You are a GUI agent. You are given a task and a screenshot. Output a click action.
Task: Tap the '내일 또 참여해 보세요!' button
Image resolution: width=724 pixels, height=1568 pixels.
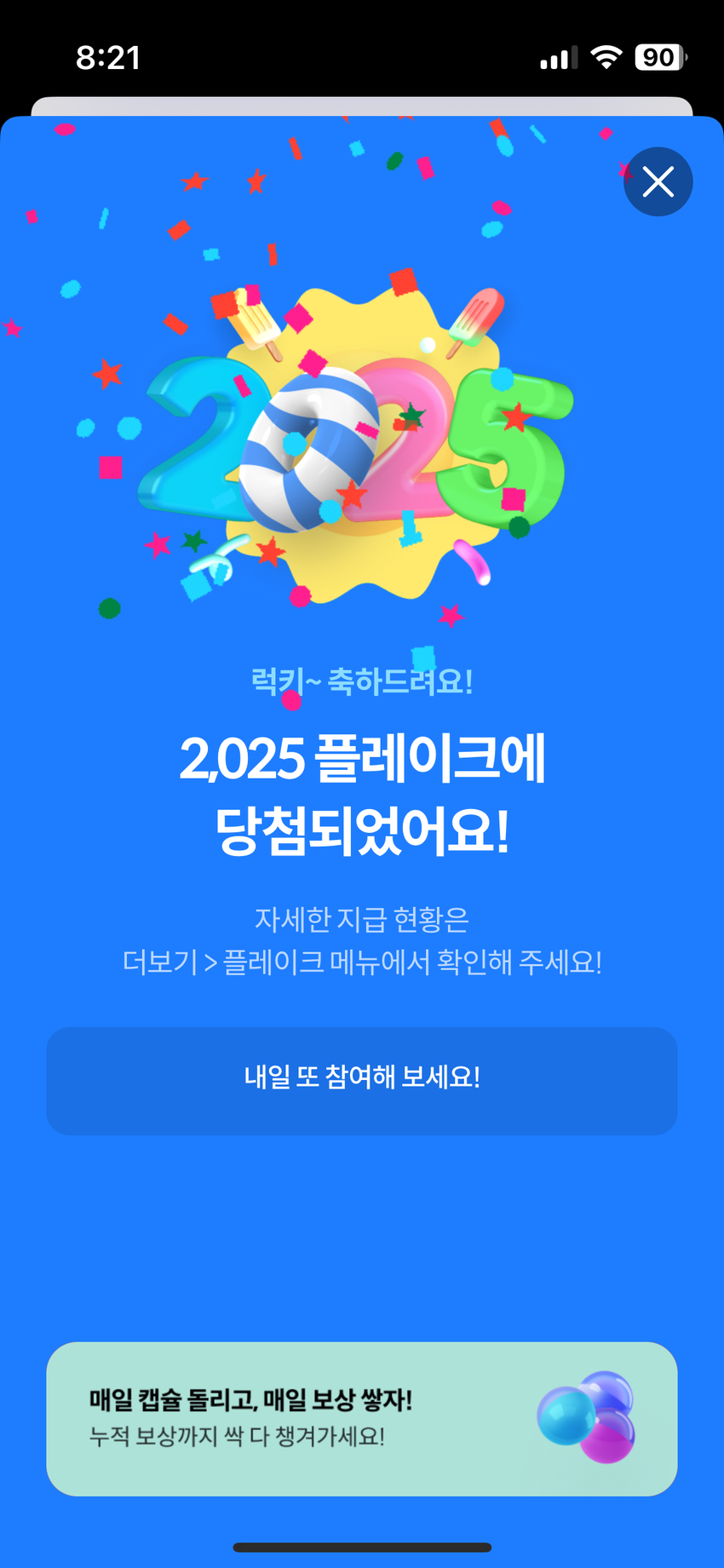coord(362,1080)
